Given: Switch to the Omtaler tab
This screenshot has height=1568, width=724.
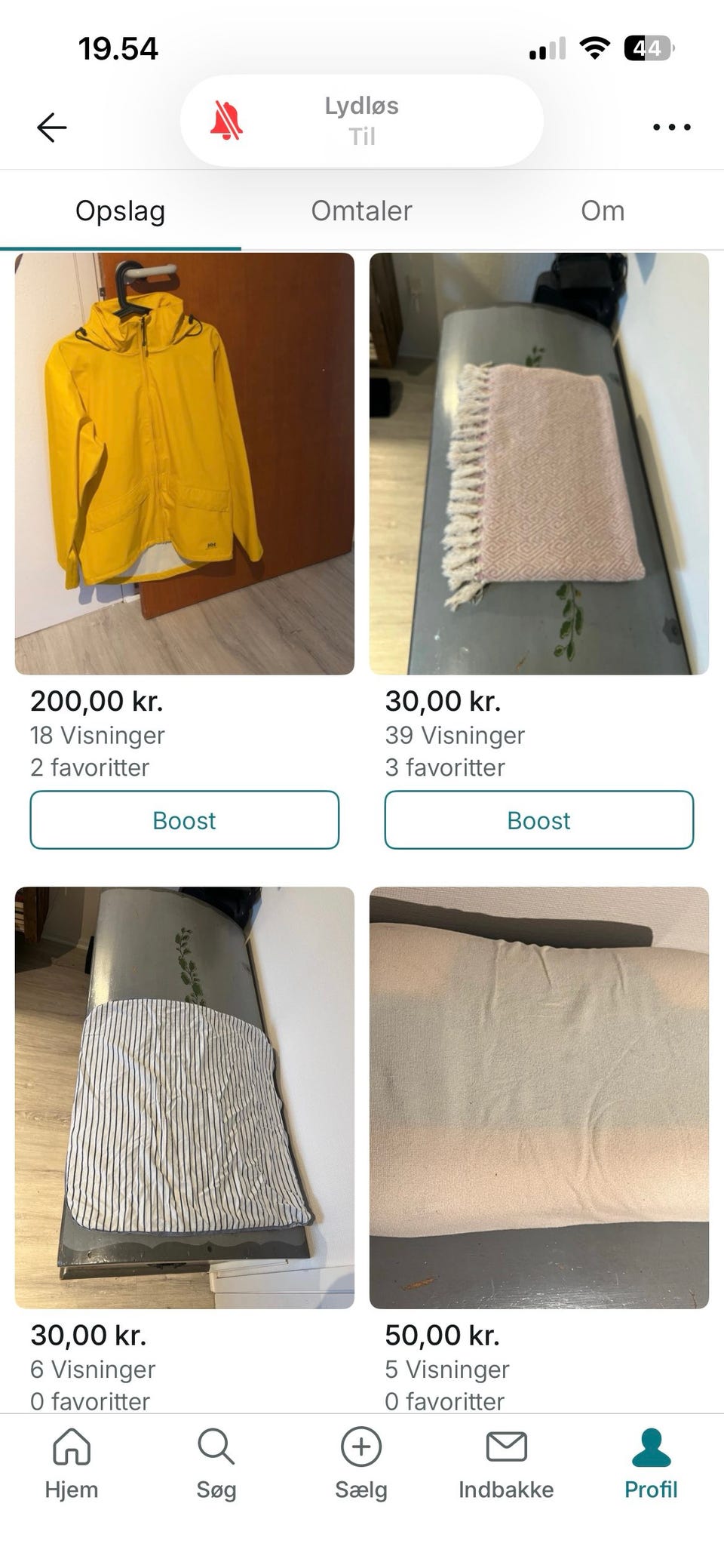Looking at the screenshot, I should [x=361, y=211].
